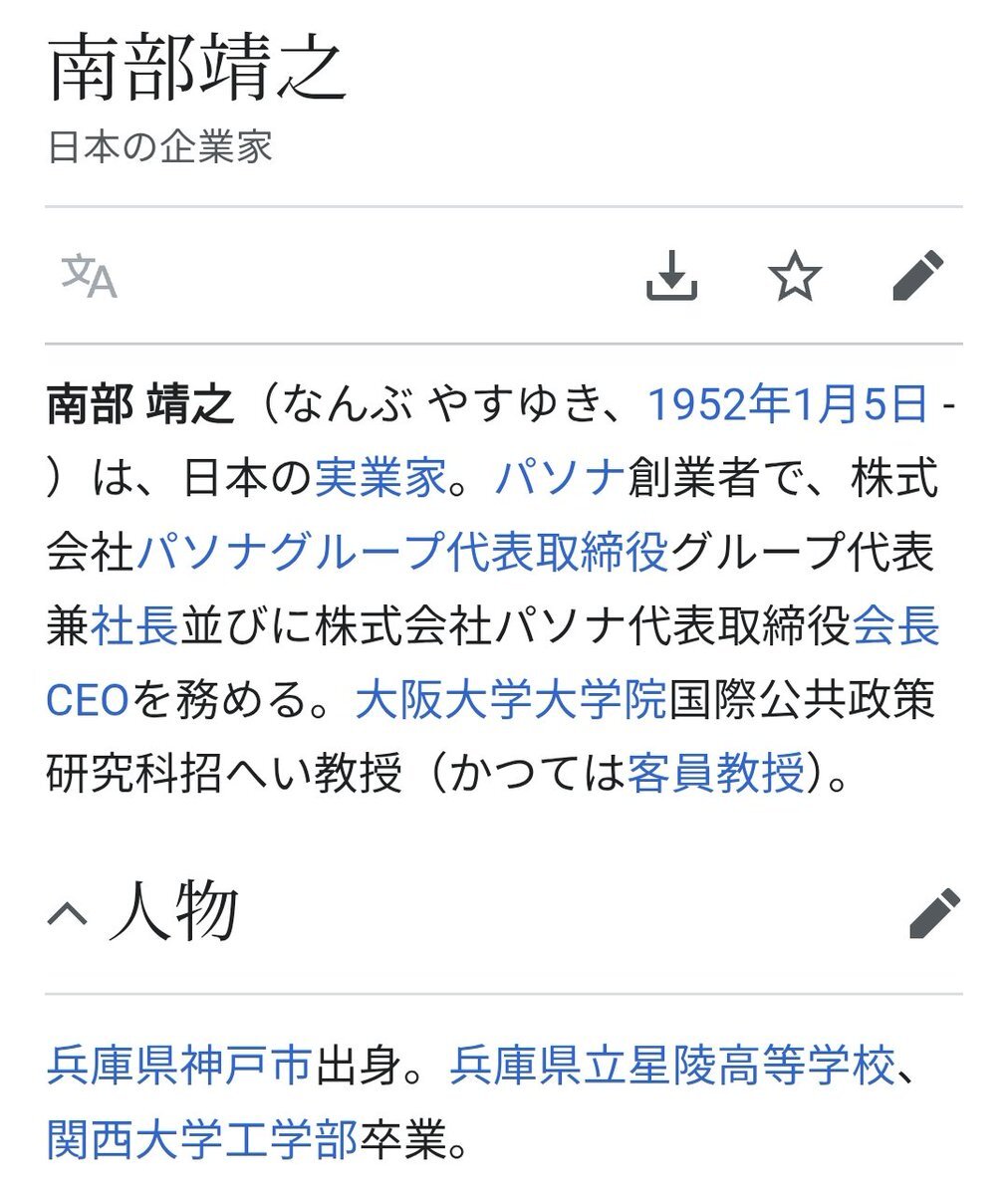
Task: Collapse the 人物 section
Action: pos(68,912)
